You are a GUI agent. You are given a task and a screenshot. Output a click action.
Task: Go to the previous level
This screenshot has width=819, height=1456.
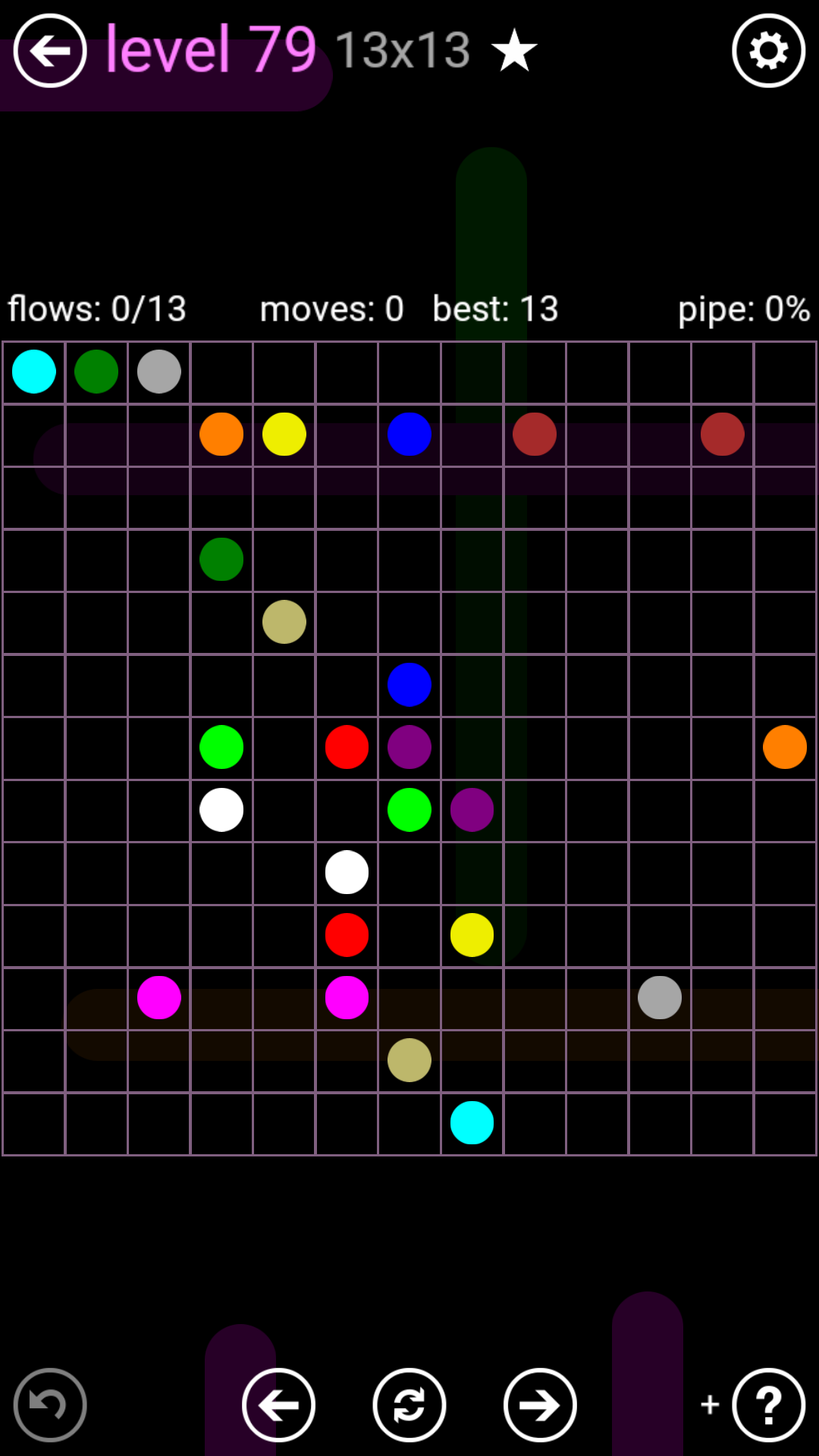click(278, 1404)
